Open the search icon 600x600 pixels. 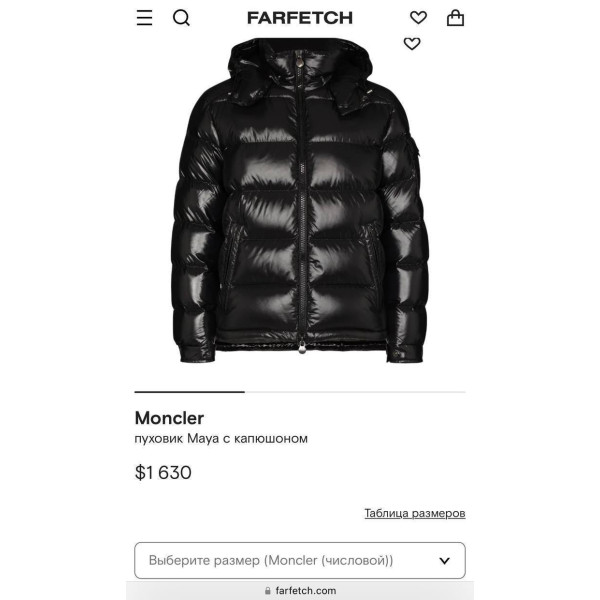(x=181, y=18)
